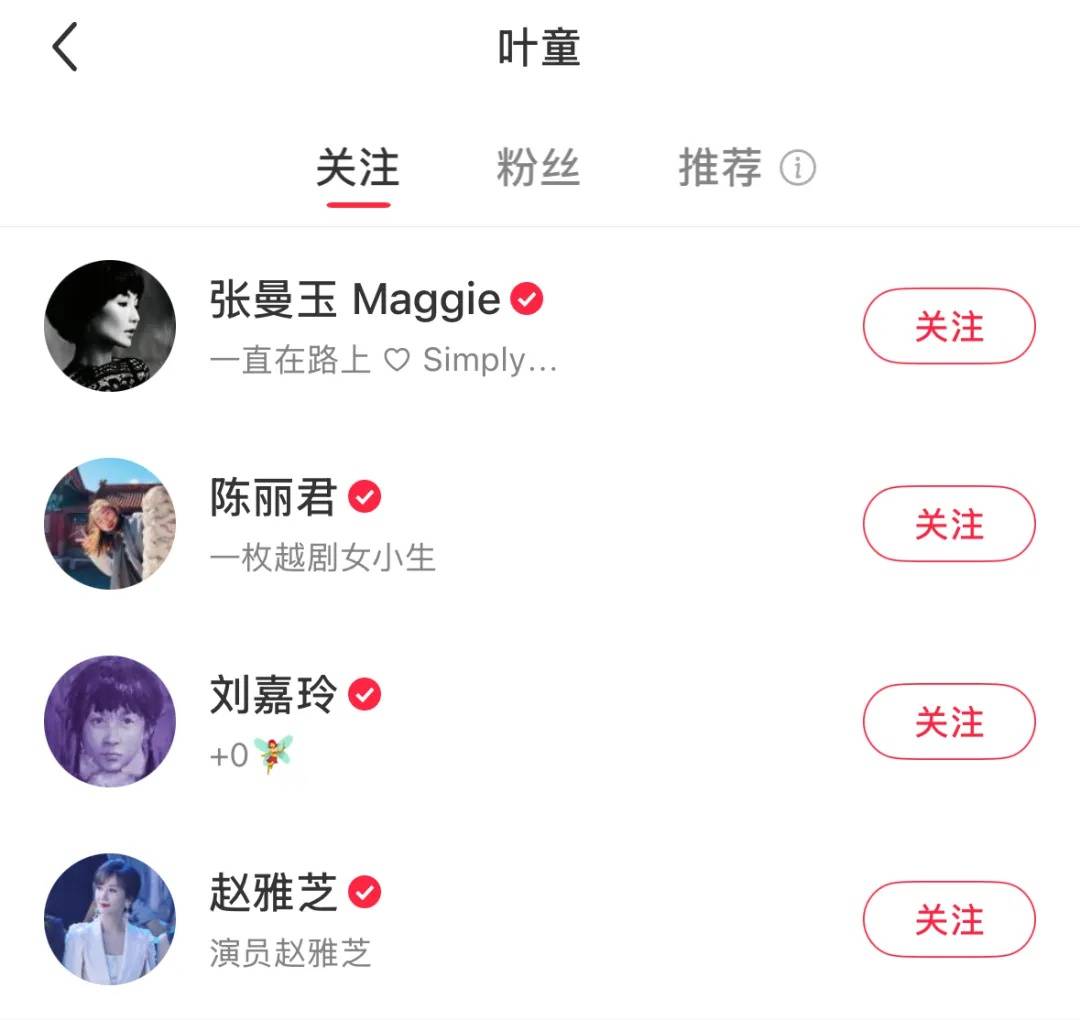Follow 赵雅芝 with the 关注 button
This screenshot has height=1020, width=1080.
948,920
